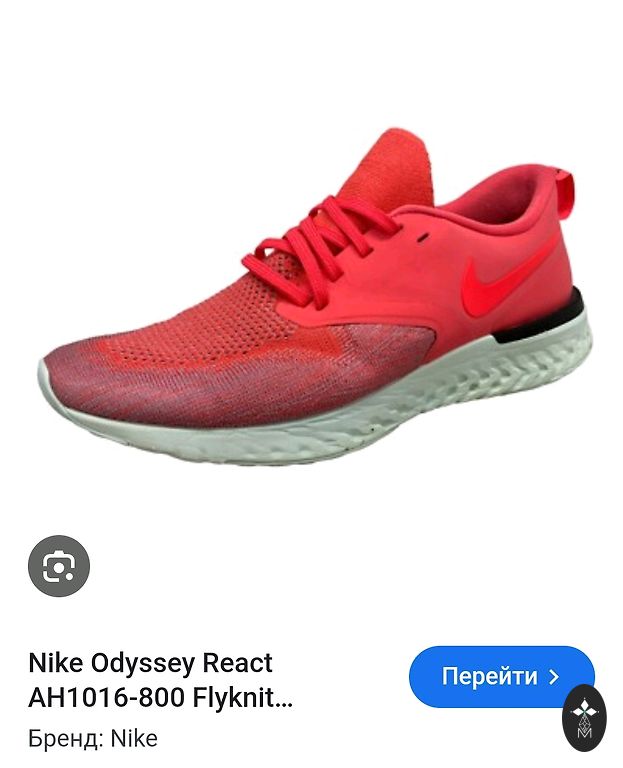Open the red Nike sneaker image
The width and height of the screenshot is (623, 768).
pyautogui.click(x=315, y=300)
